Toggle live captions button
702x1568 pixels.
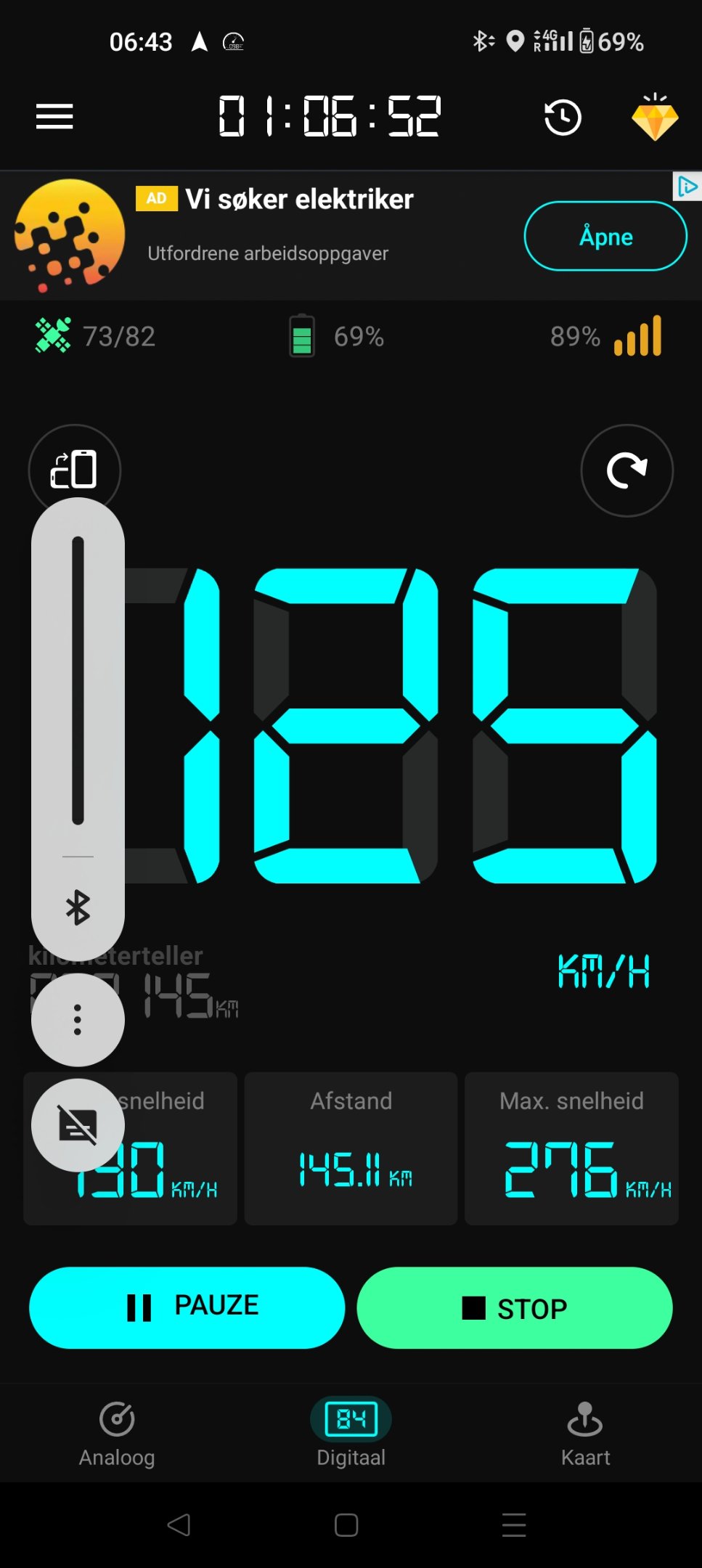(x=78, y=1125)
